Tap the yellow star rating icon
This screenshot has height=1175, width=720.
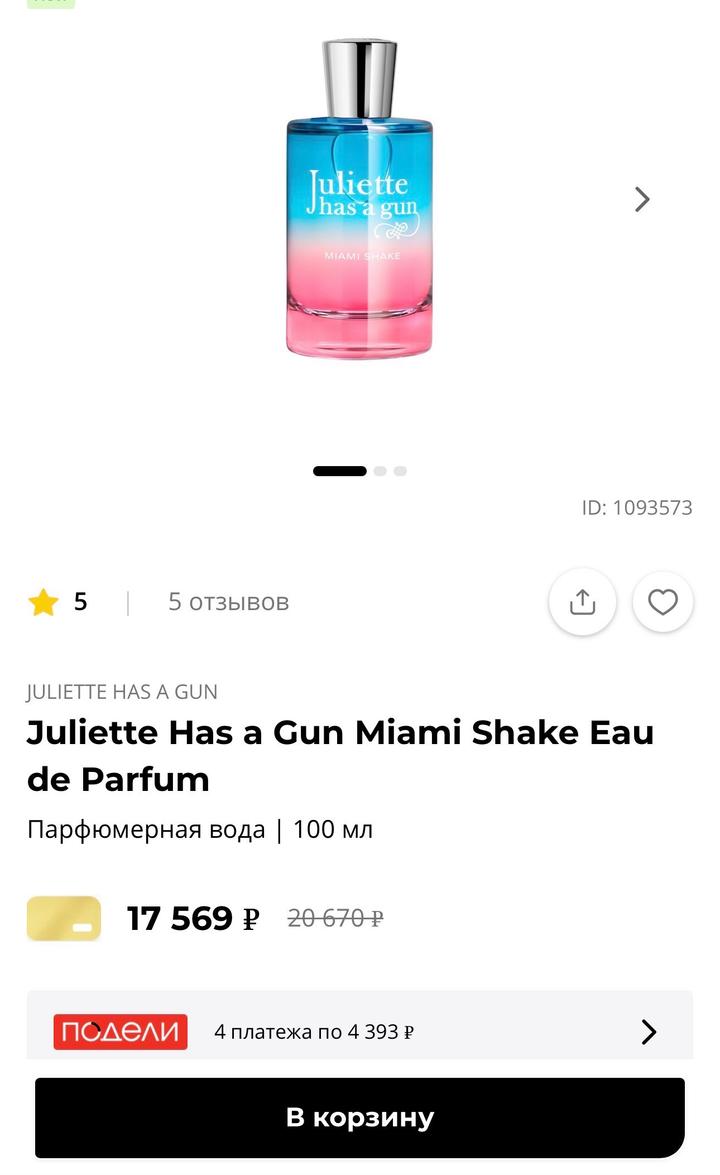43,601
